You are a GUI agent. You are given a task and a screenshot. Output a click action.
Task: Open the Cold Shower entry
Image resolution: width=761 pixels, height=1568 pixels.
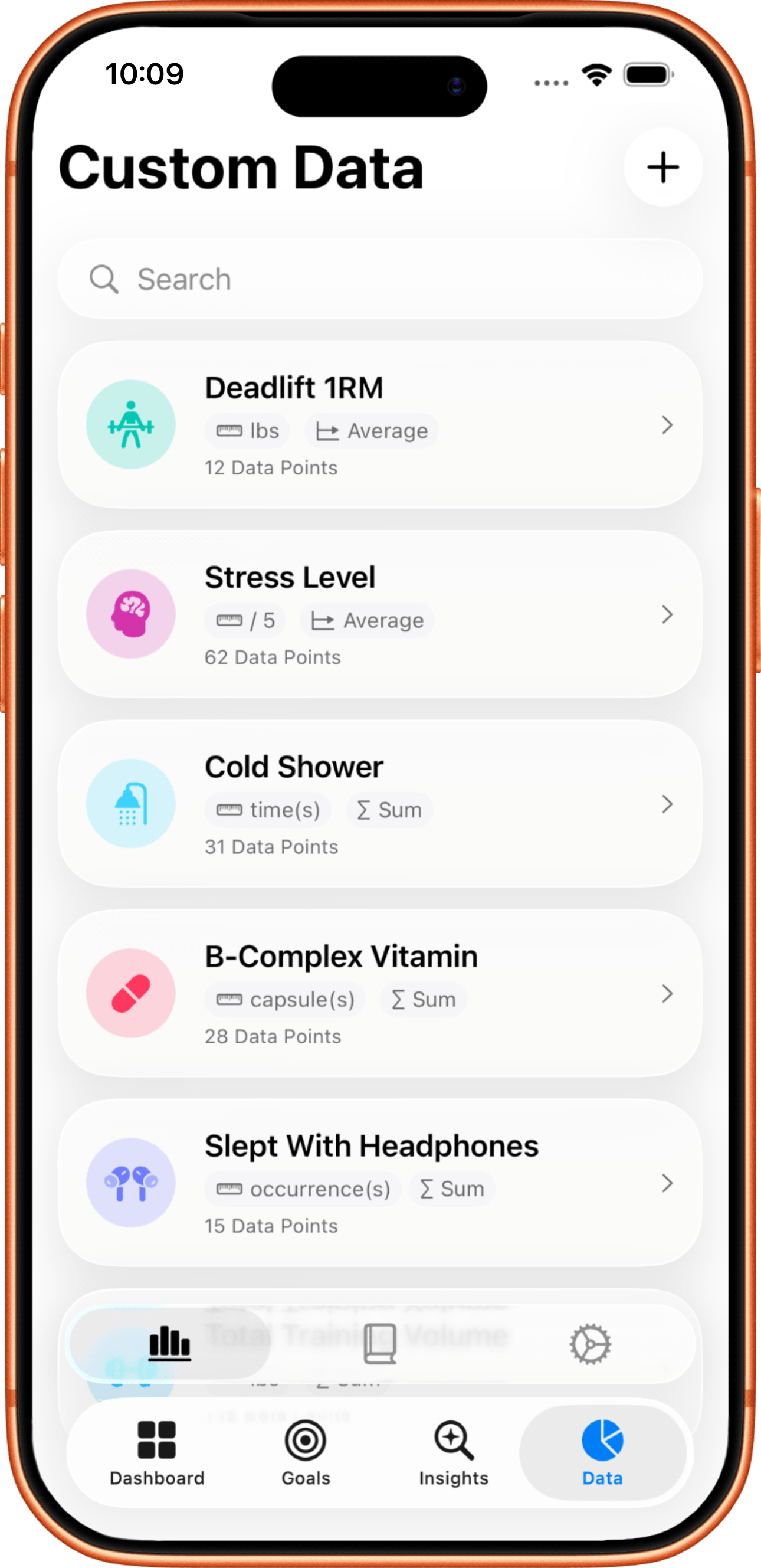(x=379, y=804)
